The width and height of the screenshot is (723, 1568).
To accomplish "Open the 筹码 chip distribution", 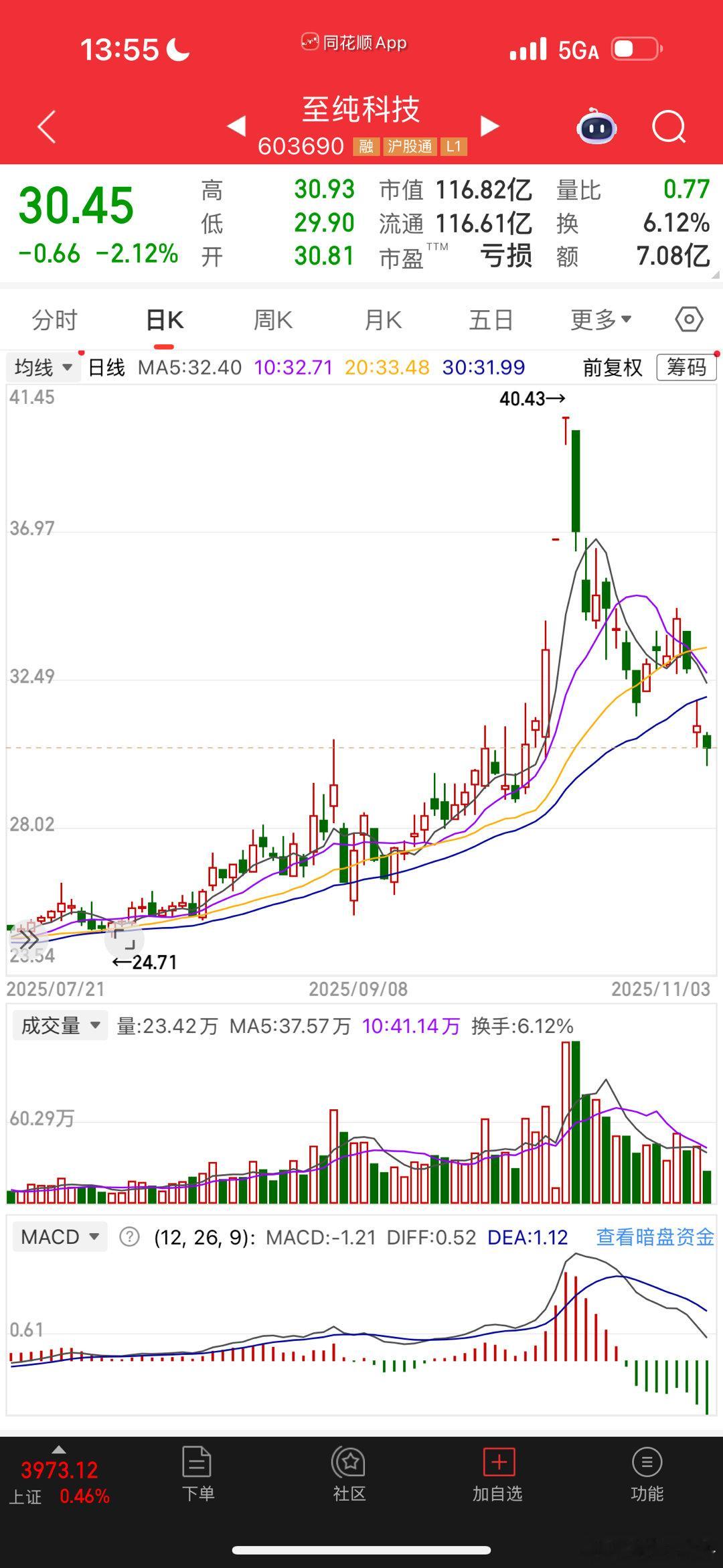I will 686,367.
